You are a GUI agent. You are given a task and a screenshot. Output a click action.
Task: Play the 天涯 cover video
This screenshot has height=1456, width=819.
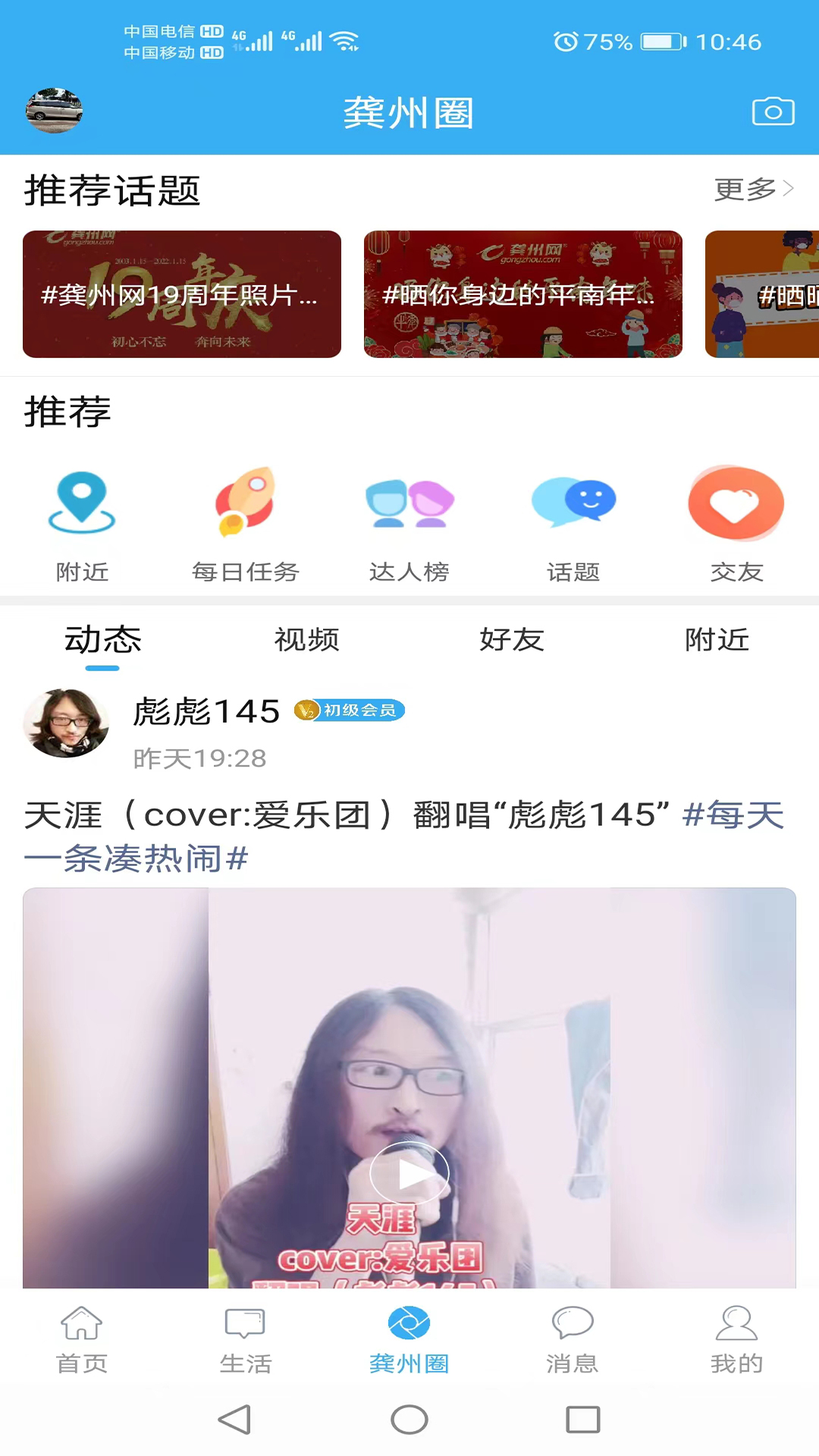tap(409, 1172)
